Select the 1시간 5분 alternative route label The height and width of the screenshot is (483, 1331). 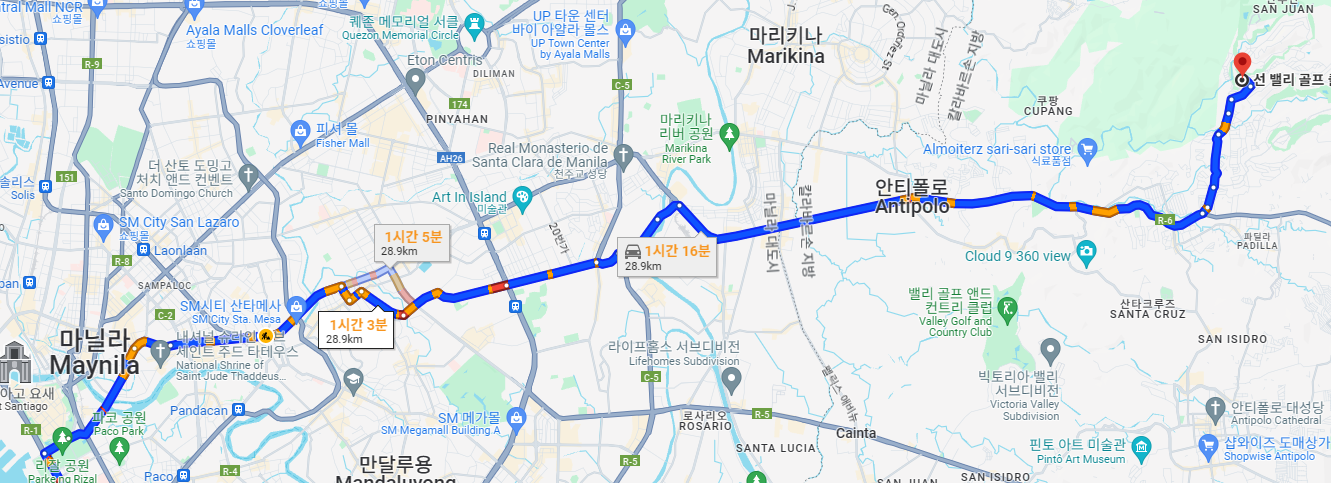click(x=413, y=243)
